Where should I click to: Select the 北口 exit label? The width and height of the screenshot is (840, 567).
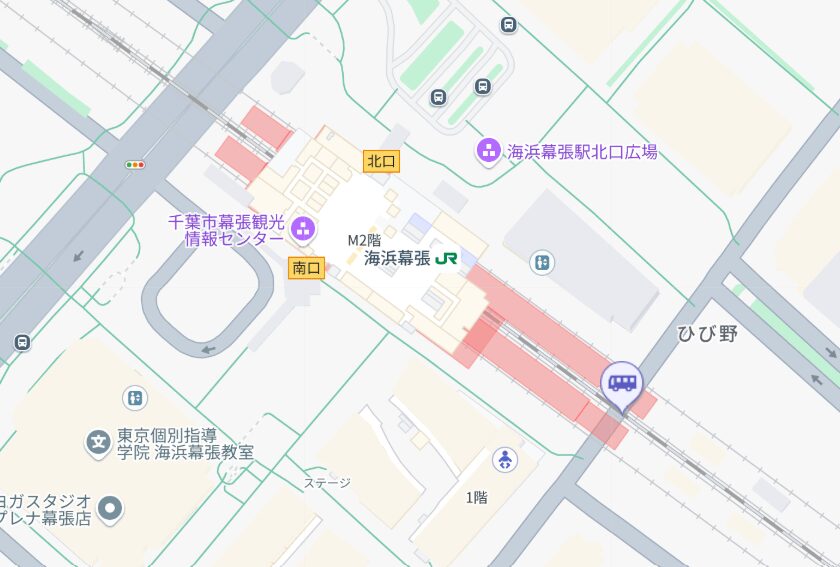pyautogui.click(x=382, y=160)
